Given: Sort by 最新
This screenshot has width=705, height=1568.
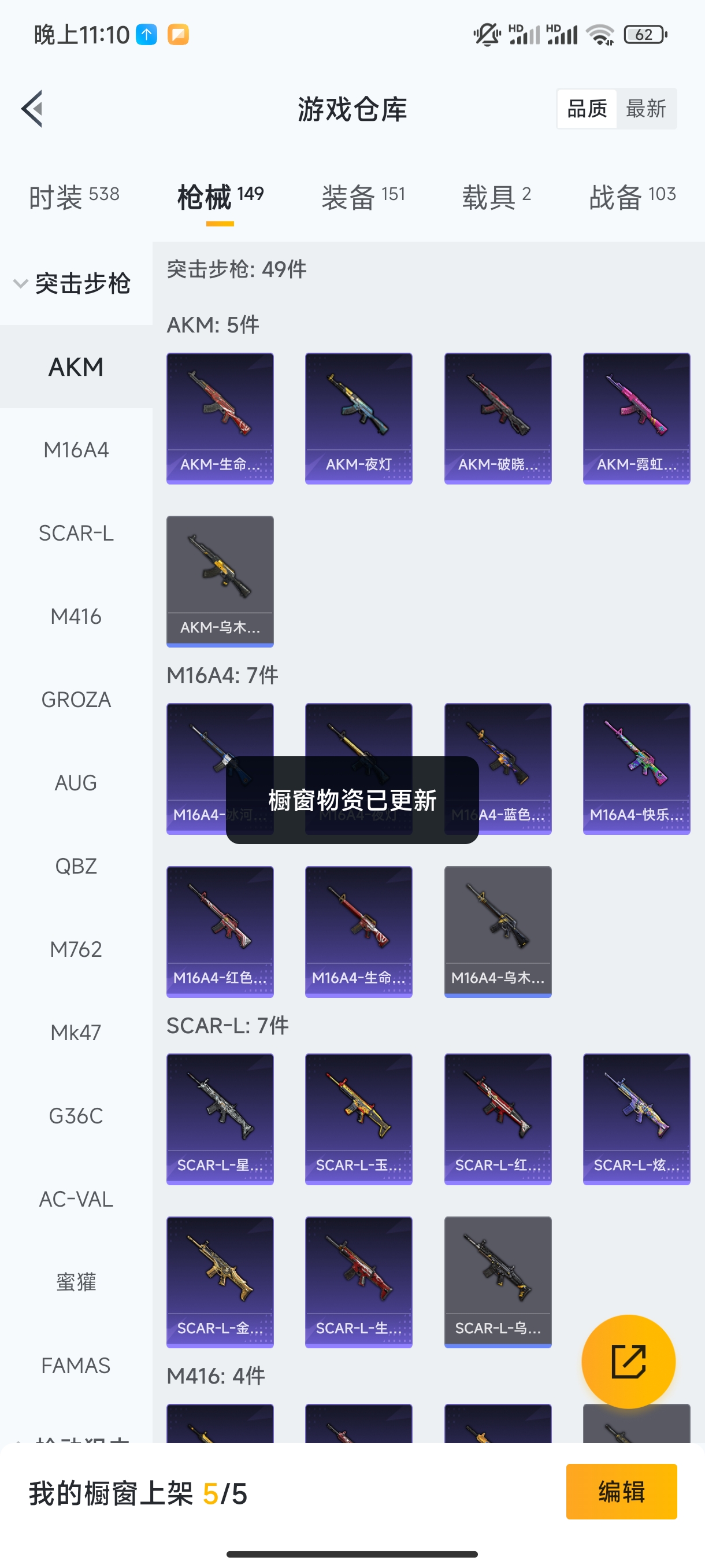Looking at the screenshot, I should [x=645, y=109].
